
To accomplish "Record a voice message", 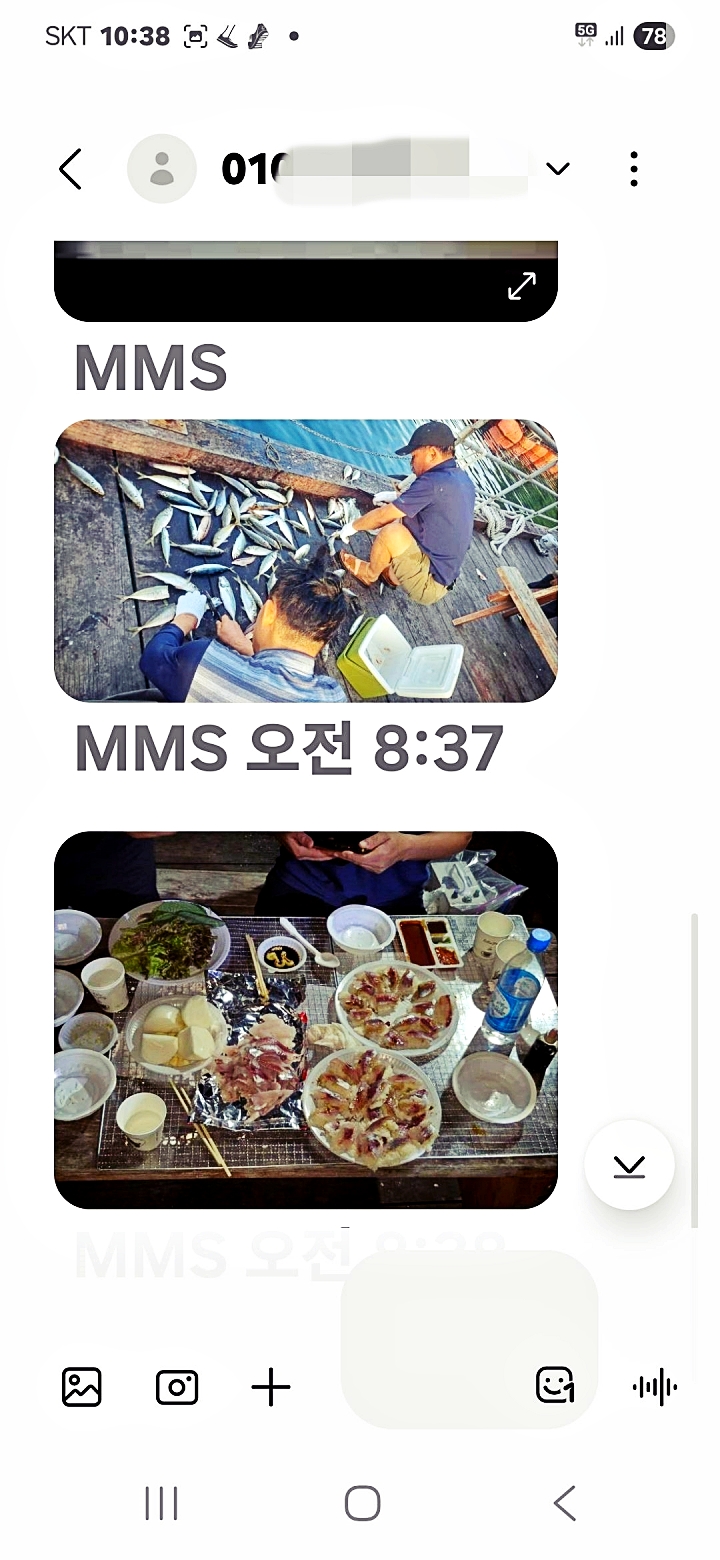I will (x=655, y=1387).
